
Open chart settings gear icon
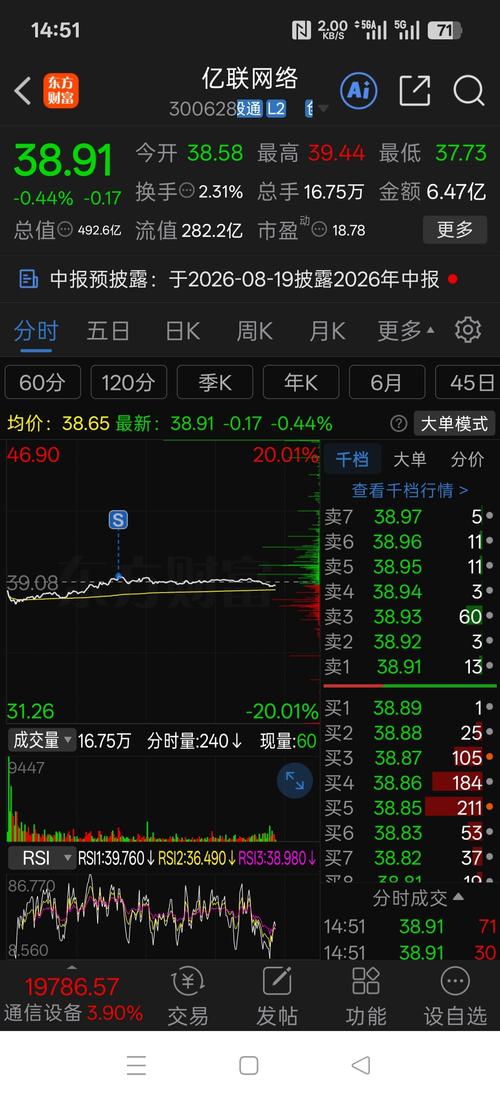pyautogui.click(x=468, y=330)
